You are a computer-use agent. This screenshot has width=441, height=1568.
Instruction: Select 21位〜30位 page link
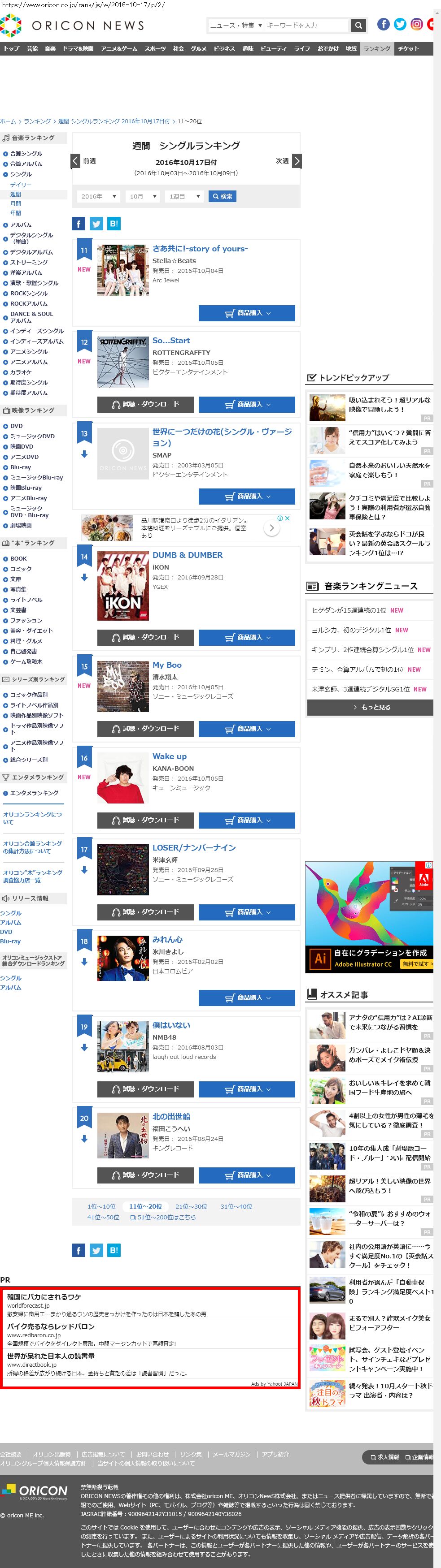(191, 1206)
